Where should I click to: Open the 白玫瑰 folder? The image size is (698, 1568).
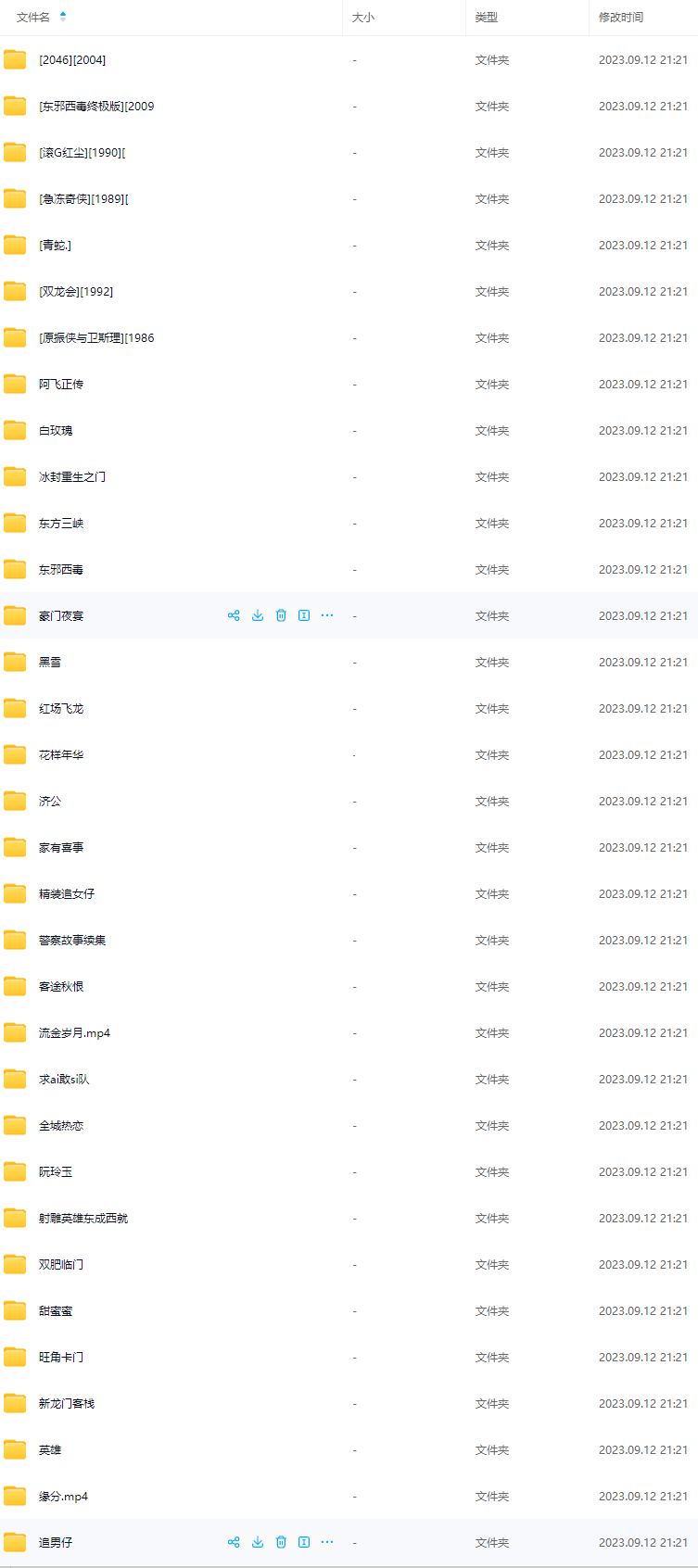pos(56,431)
